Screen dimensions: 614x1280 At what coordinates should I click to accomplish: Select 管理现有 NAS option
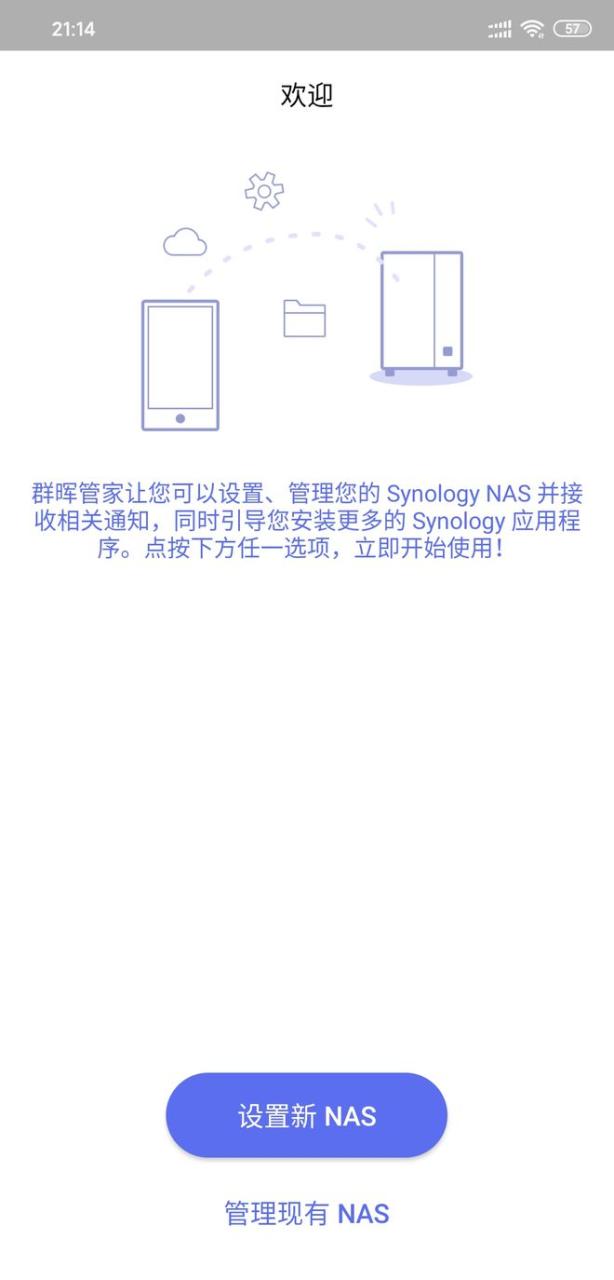pyautogui.click(x=306, y=1214)
